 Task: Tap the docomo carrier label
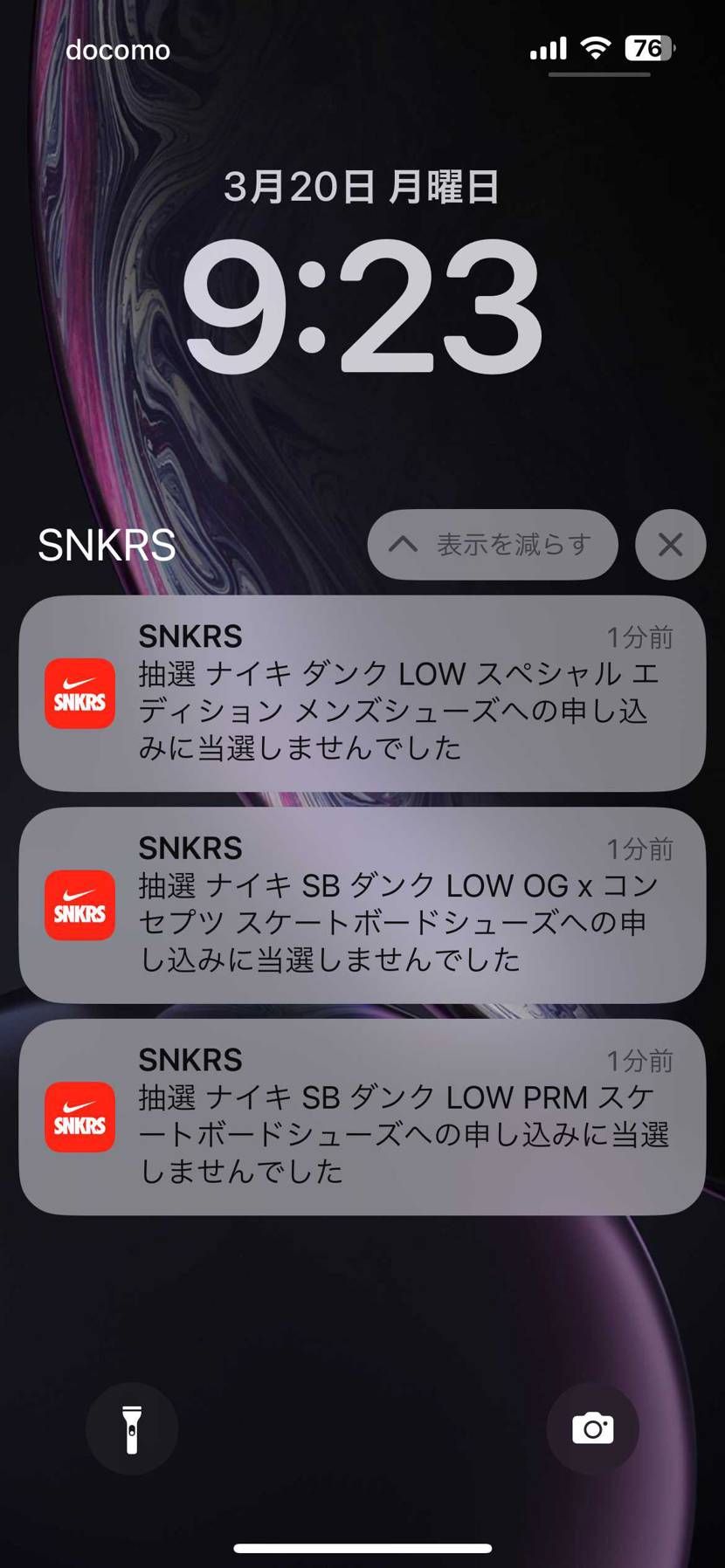click(116, 50)
